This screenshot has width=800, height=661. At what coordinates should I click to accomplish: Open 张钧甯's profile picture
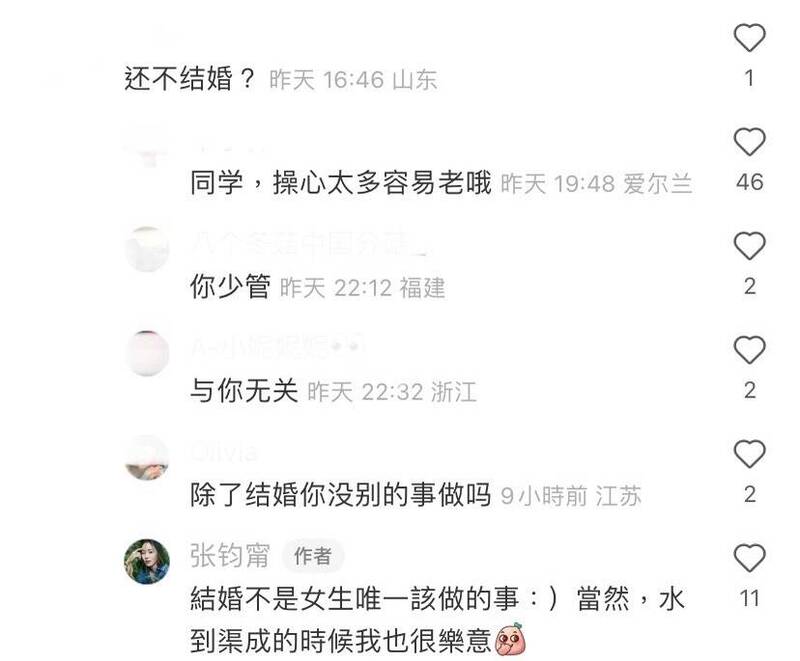(146, 561)
